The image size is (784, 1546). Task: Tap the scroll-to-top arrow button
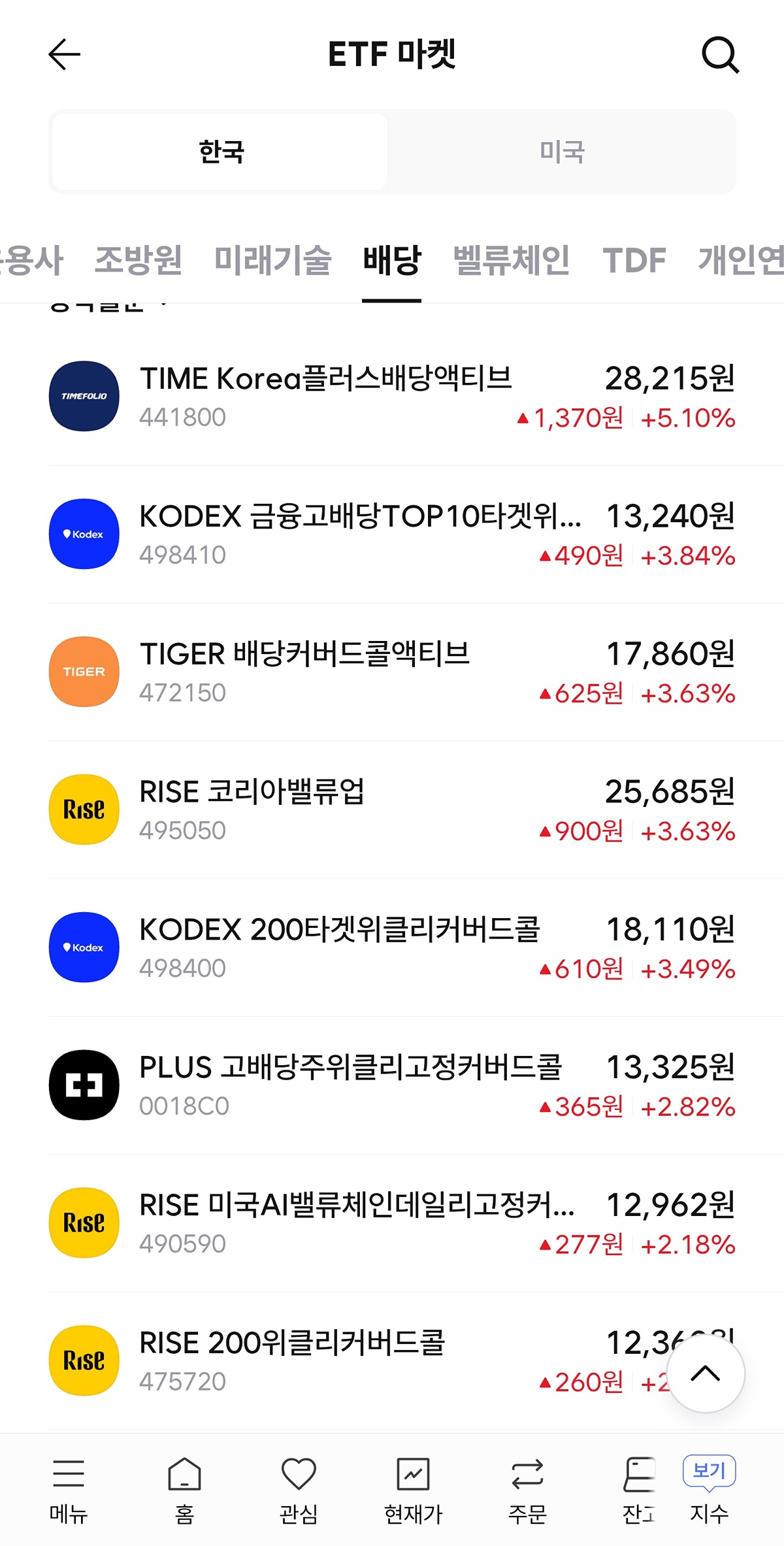tap(705, 1373)
